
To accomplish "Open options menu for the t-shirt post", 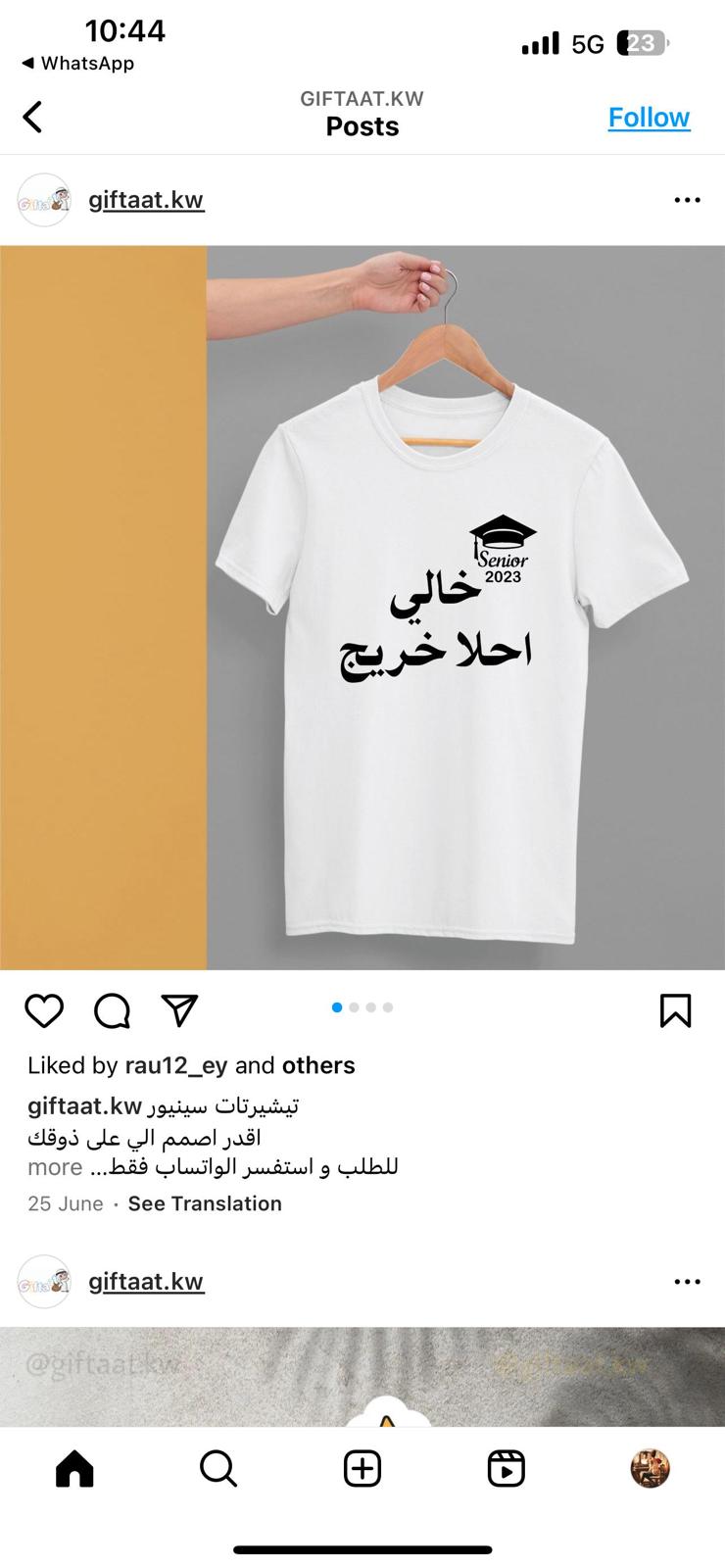I will pos(688,200).
